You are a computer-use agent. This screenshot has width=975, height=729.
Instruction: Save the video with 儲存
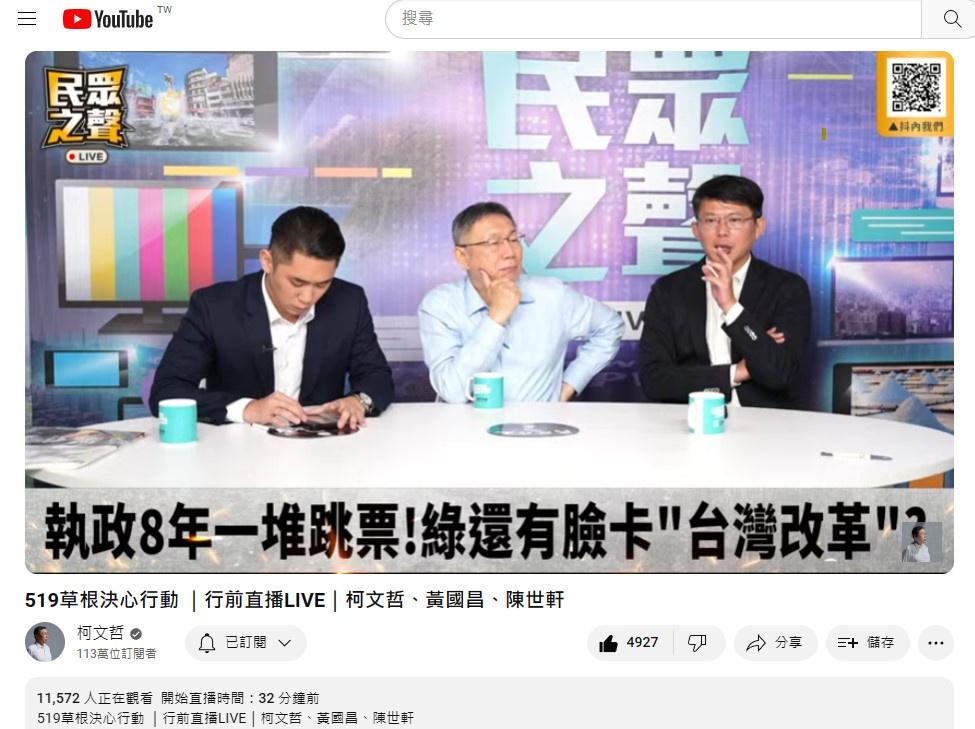867,643
